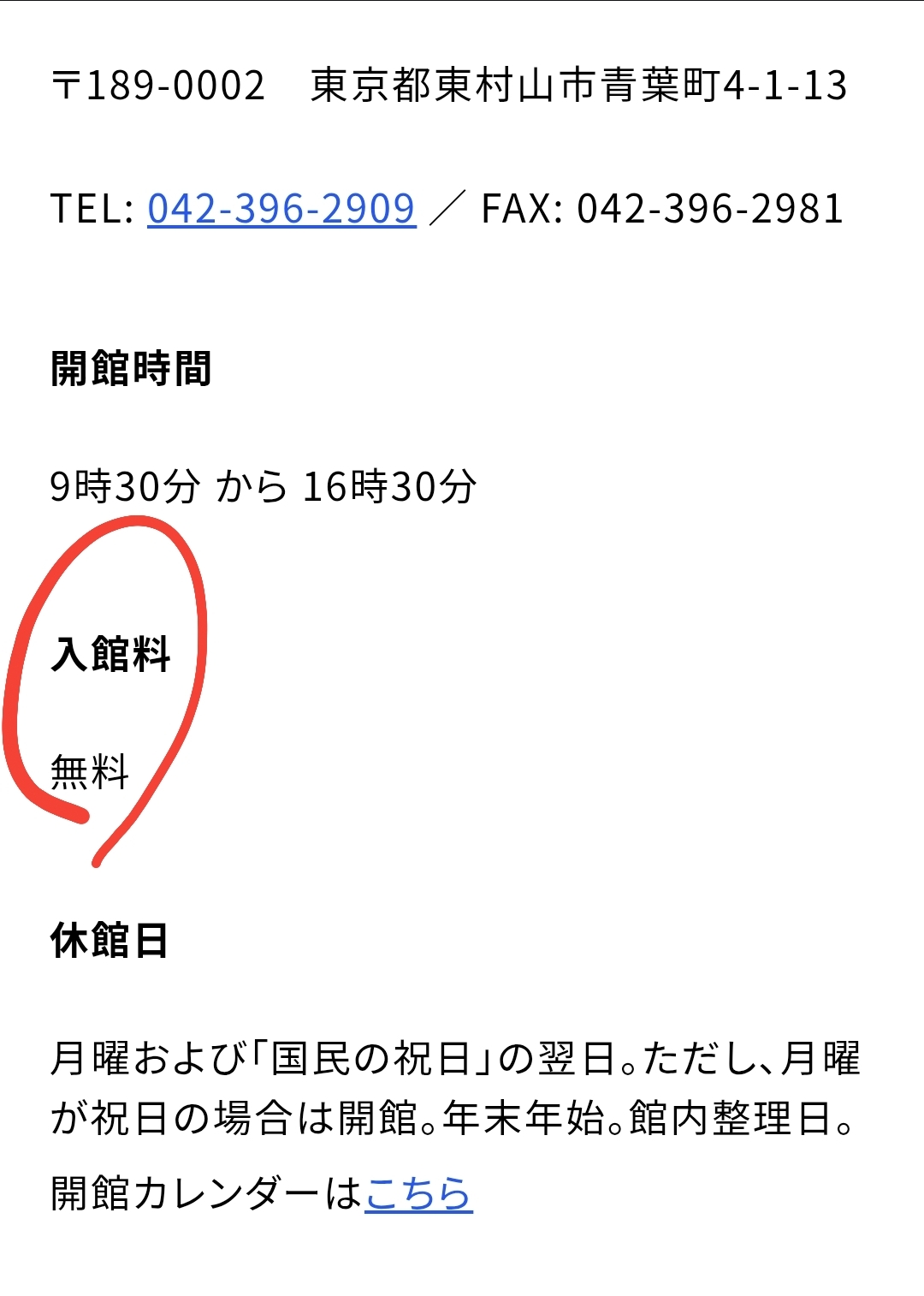This screenshot has width=924, height=1296.
Task: Call the phone number 042-396-2909
Action: pos(281,209)
